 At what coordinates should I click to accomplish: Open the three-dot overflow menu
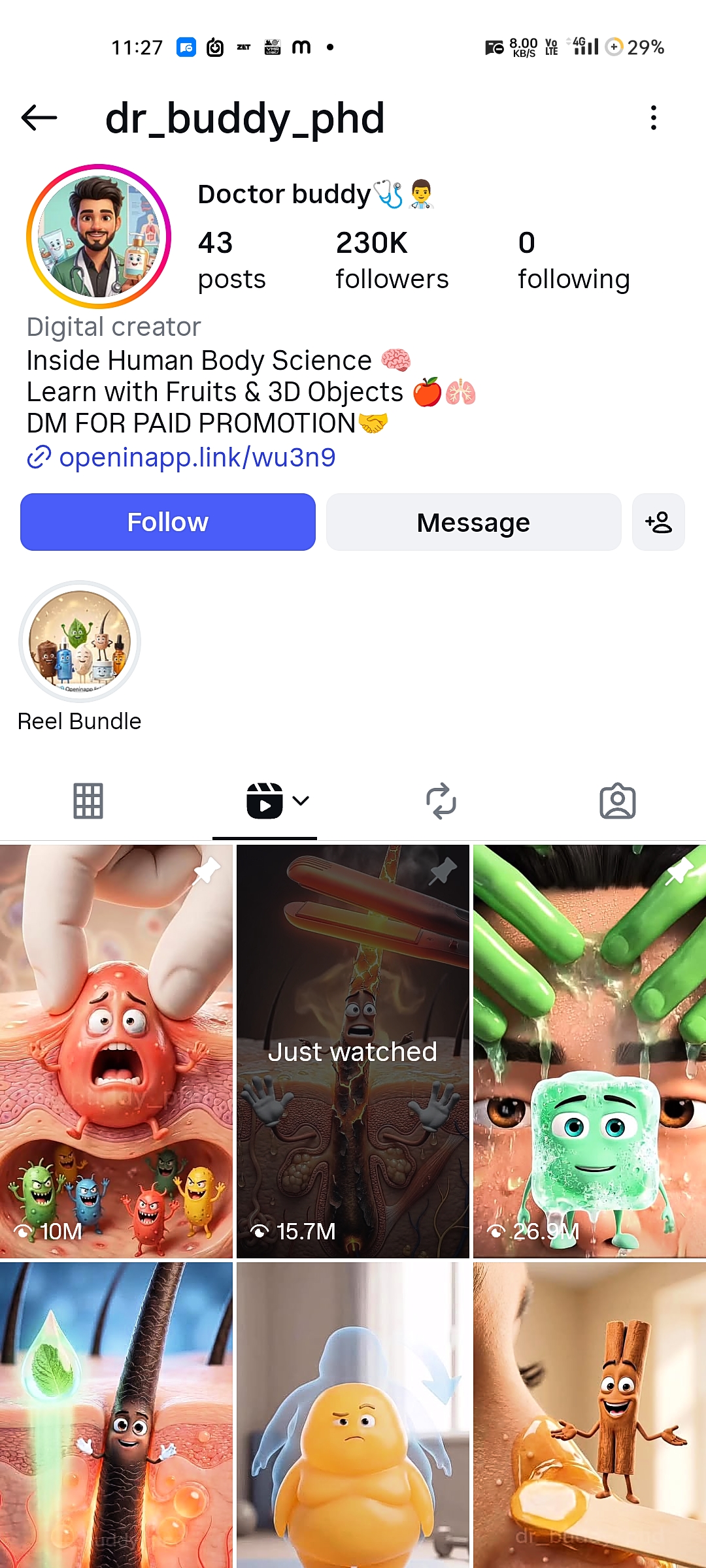point(653,118)
